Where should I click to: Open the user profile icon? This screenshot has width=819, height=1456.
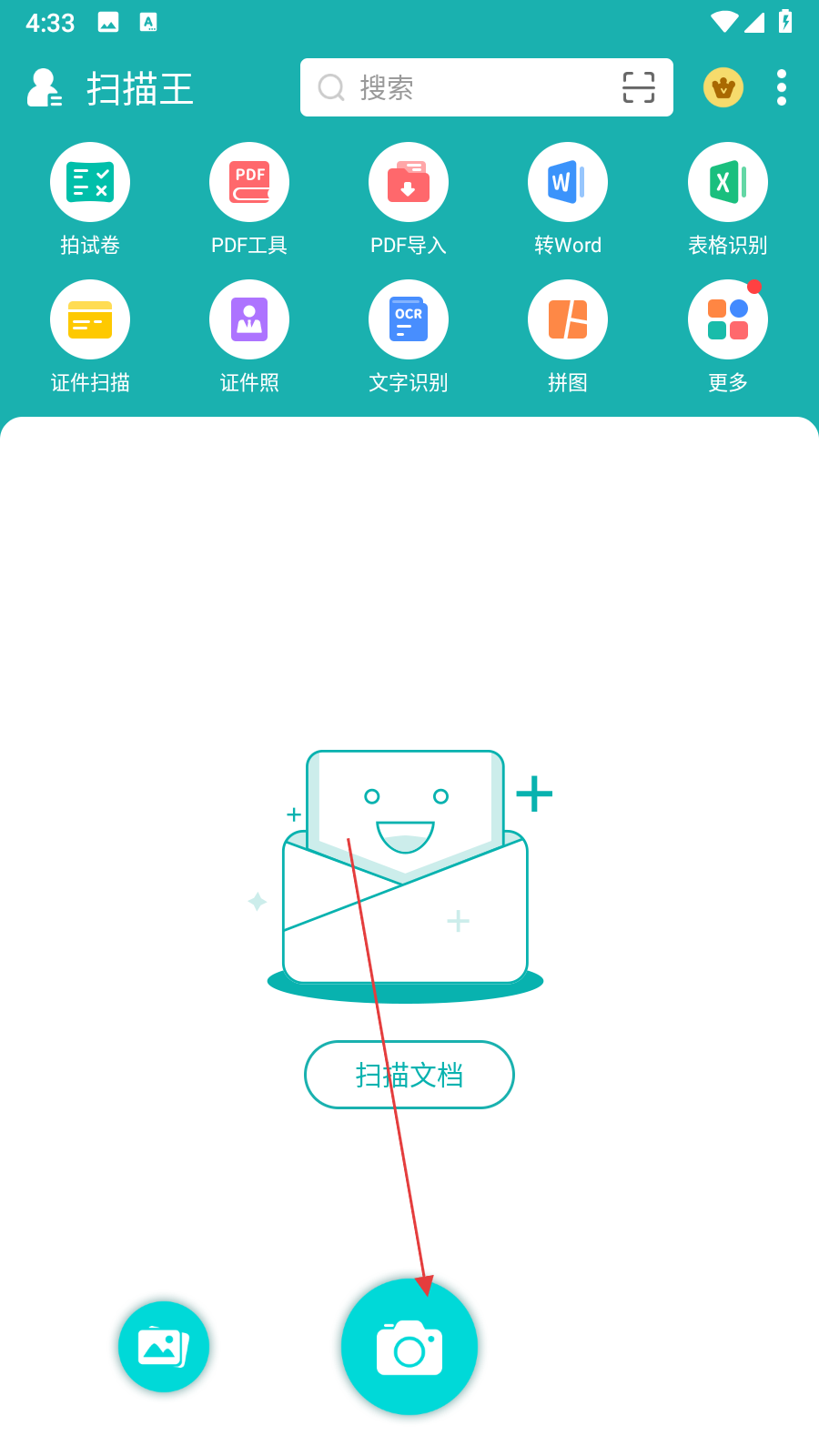tap(44, 88)
